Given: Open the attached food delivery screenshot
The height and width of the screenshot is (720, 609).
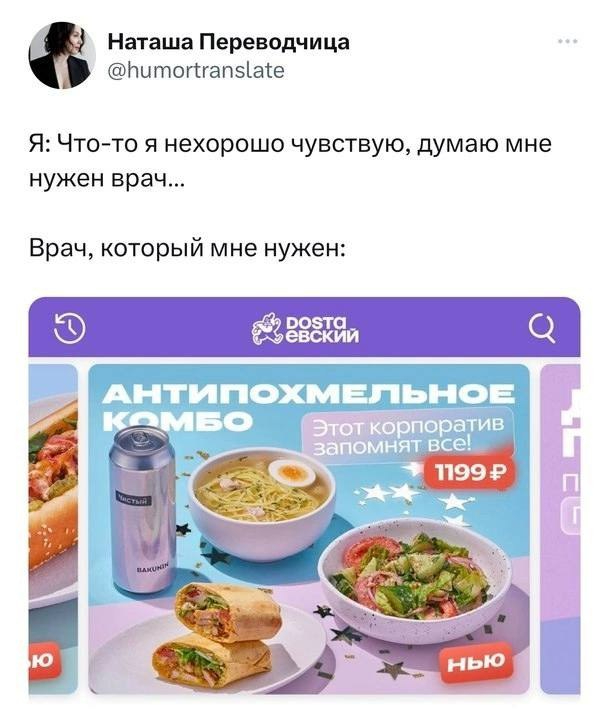Looking at the screenshot, I should click(x=304, y=500).
